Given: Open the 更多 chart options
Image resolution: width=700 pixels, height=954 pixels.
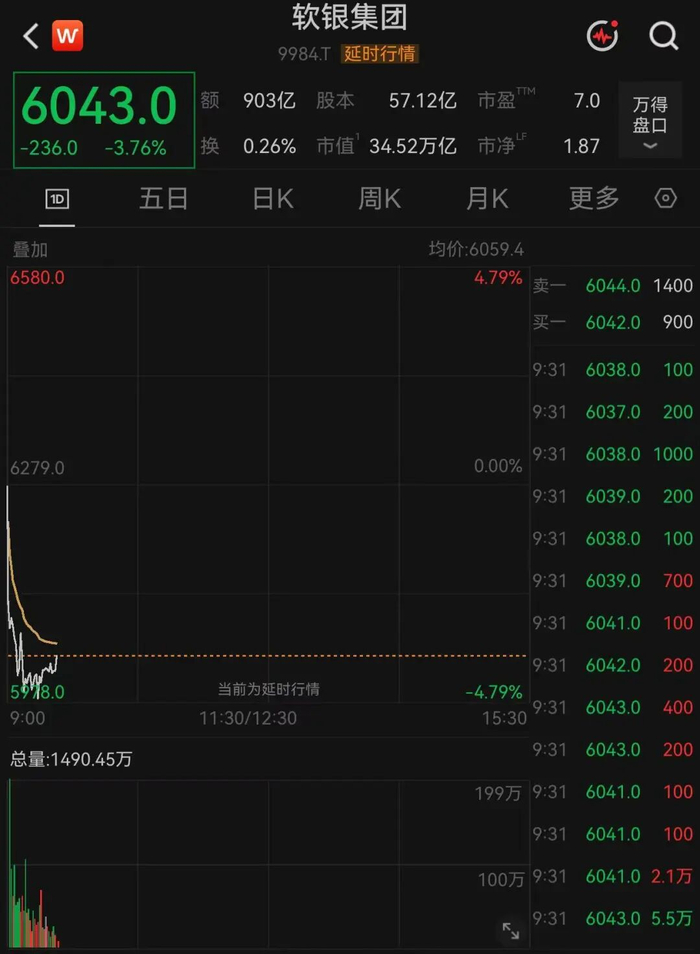Looking at the screenshot, I should (594, 198).
